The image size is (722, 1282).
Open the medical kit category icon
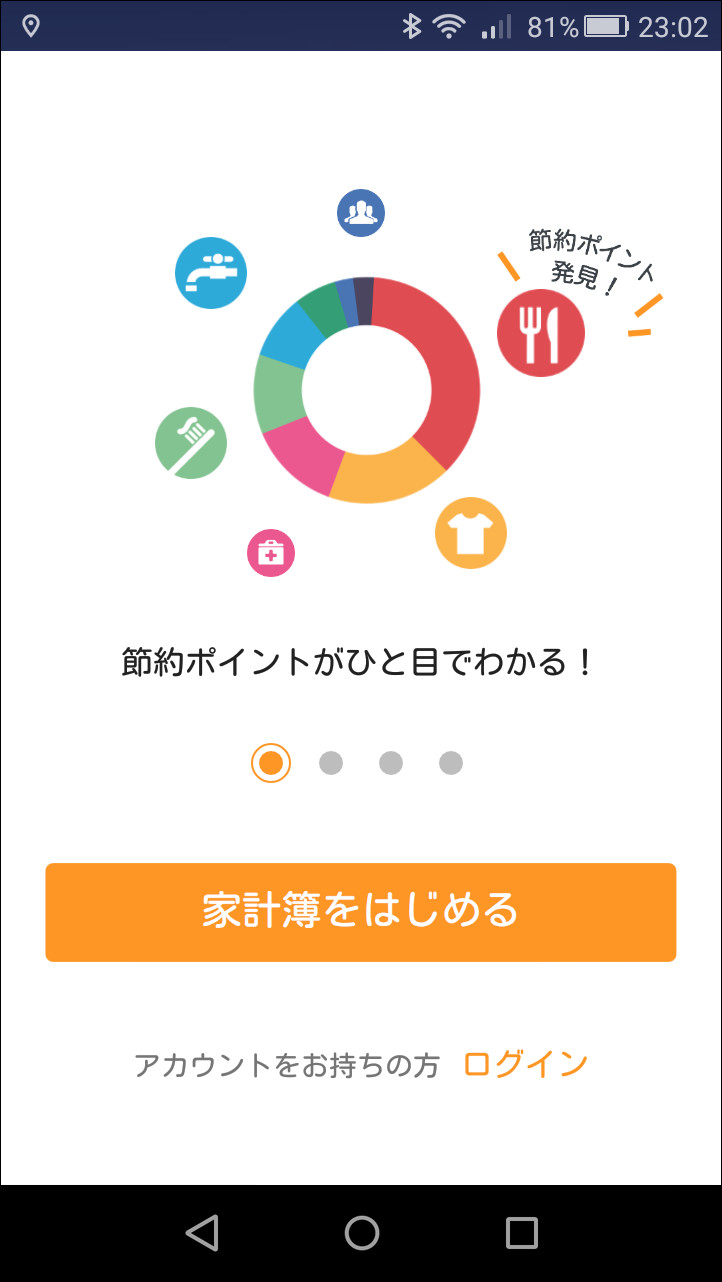(x=271, y=553)
